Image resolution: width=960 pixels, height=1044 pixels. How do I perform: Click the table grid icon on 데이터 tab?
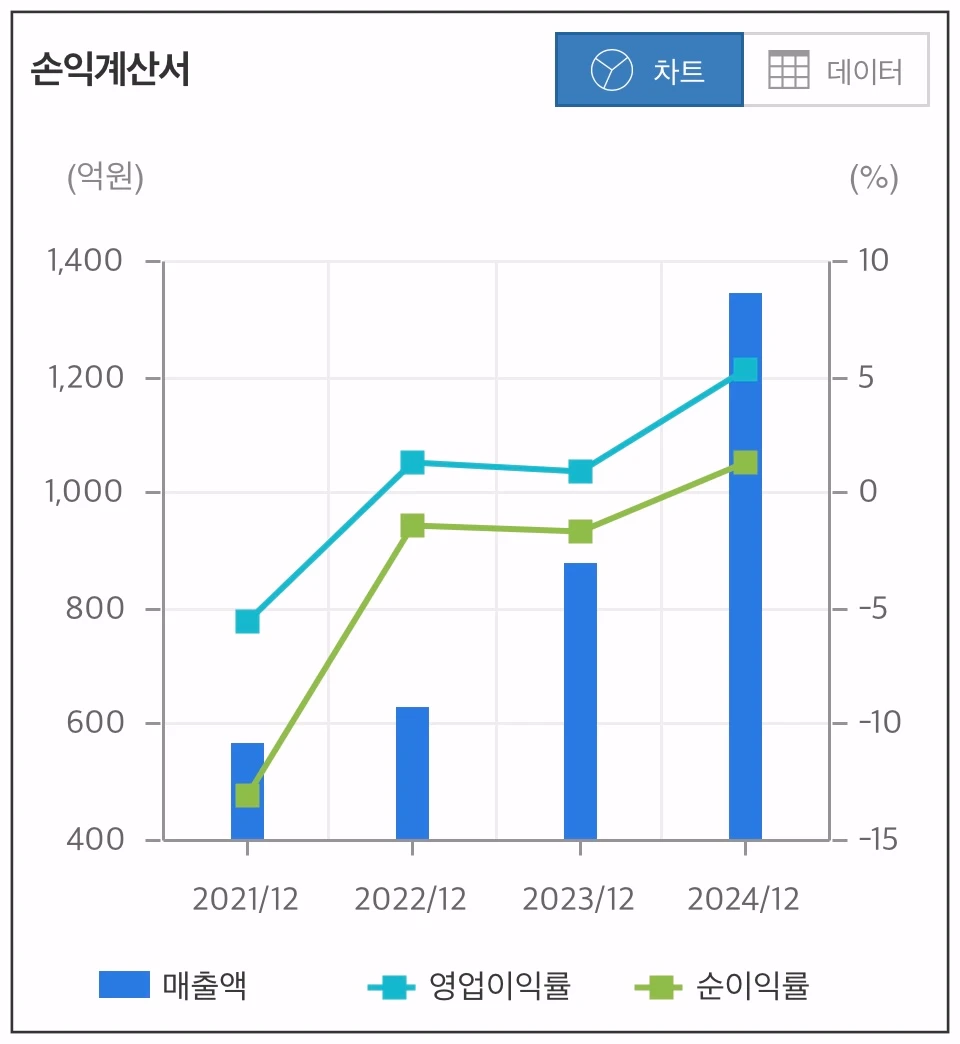(784, 71)
